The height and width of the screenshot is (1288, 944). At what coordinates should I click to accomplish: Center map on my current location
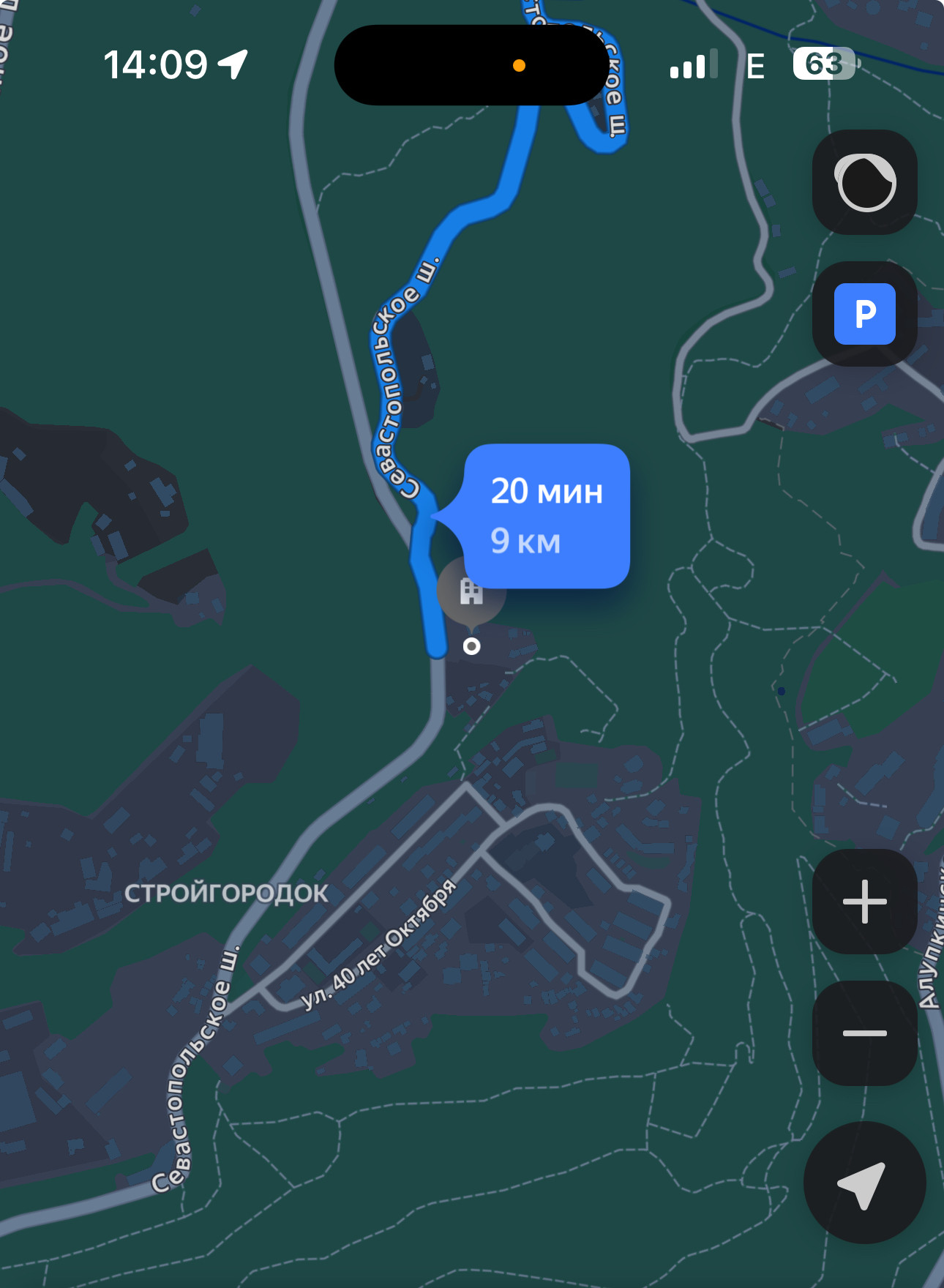pyautogui.click(x=864, y=1183)
